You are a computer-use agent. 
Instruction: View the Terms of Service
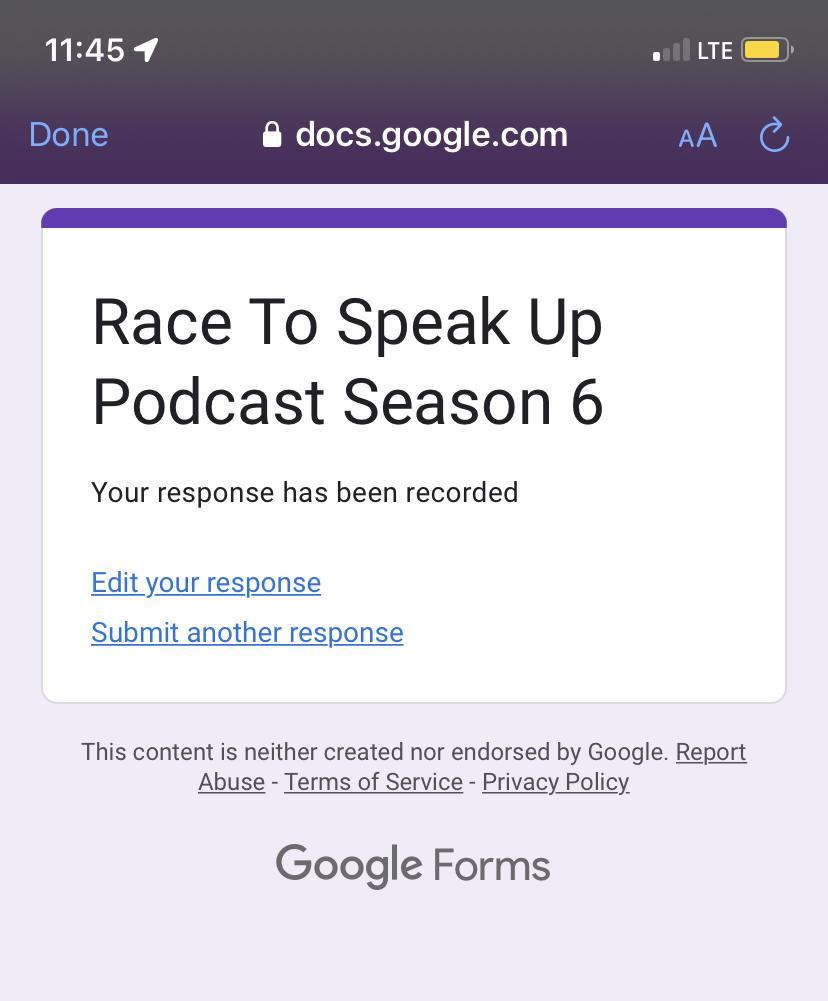(x=373, y=782)
